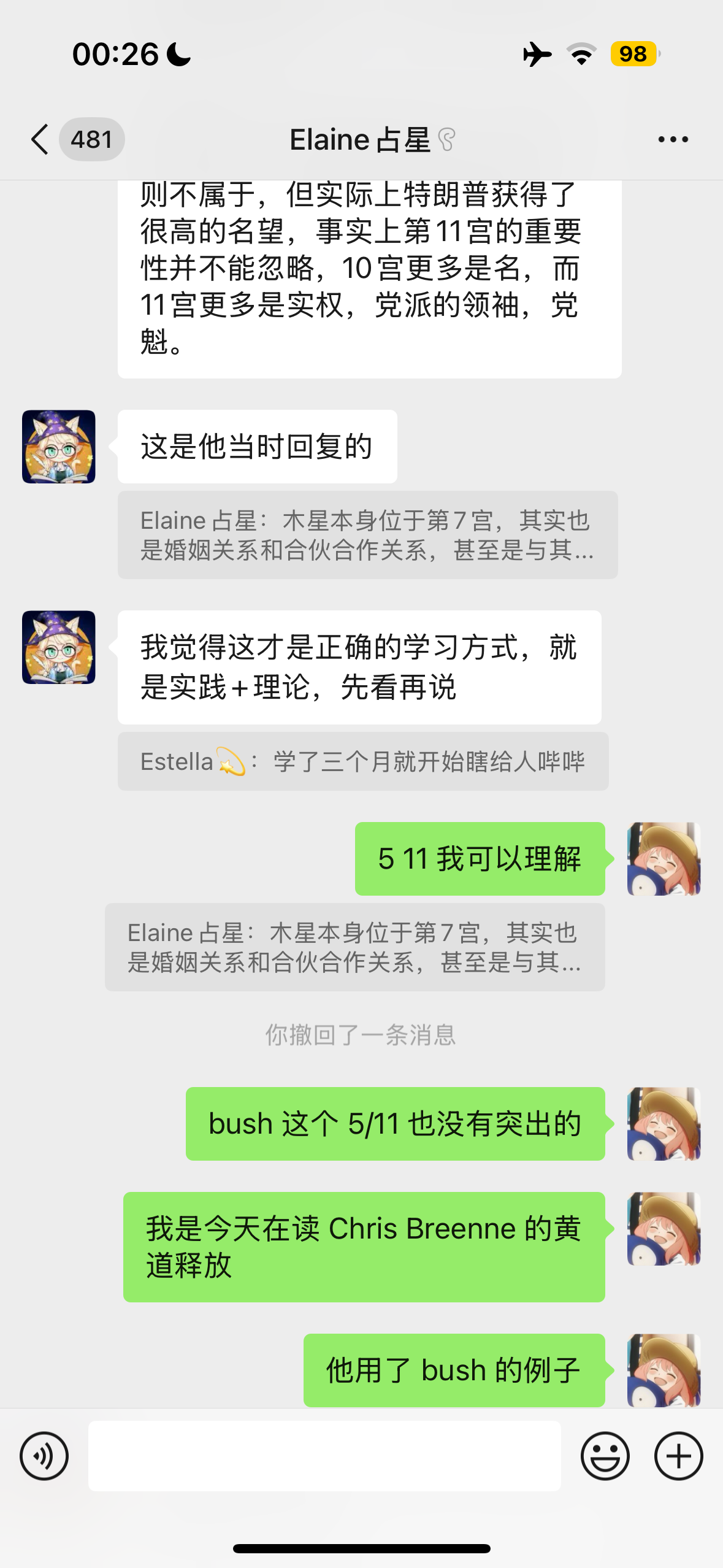
Task: Open the emoji sticker panel
Action: pos(605,1456)
